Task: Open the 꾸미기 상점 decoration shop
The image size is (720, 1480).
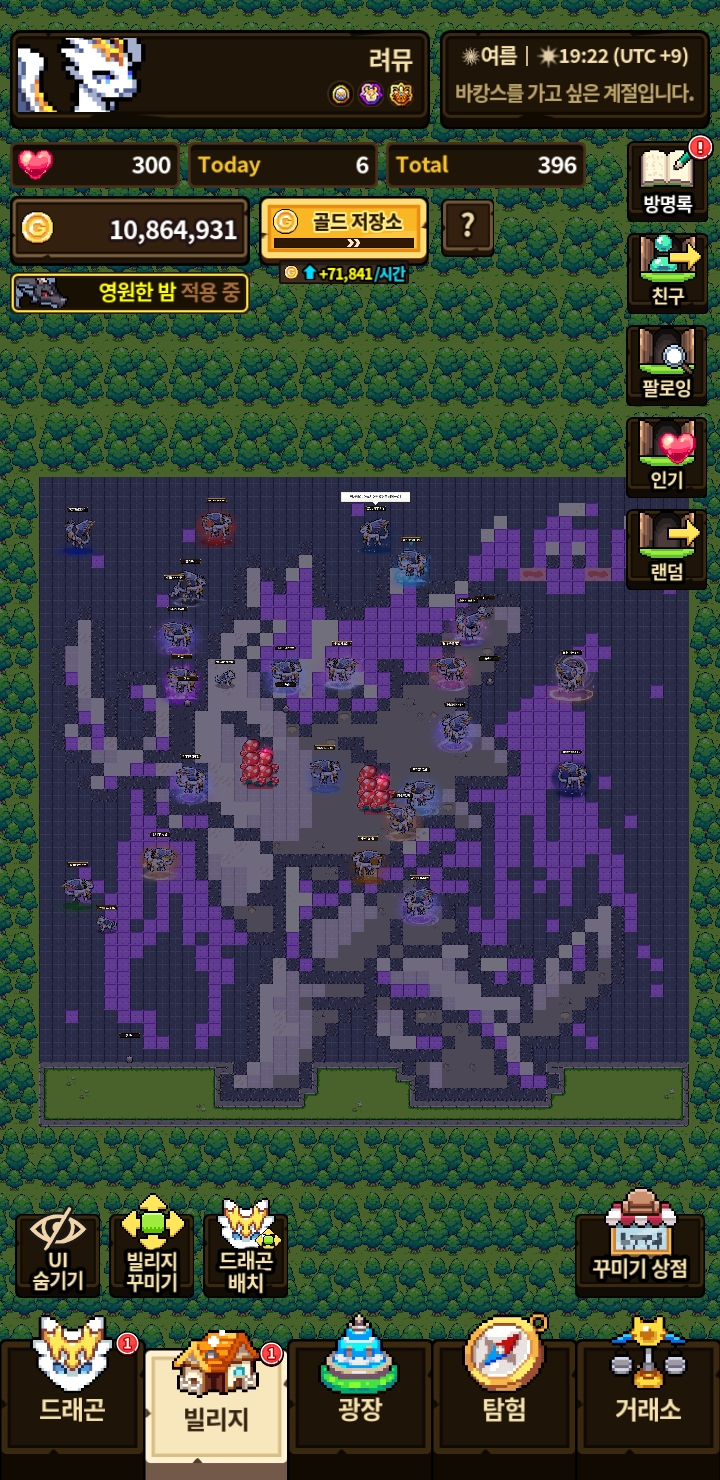Action: click(x=640, y=1245)
